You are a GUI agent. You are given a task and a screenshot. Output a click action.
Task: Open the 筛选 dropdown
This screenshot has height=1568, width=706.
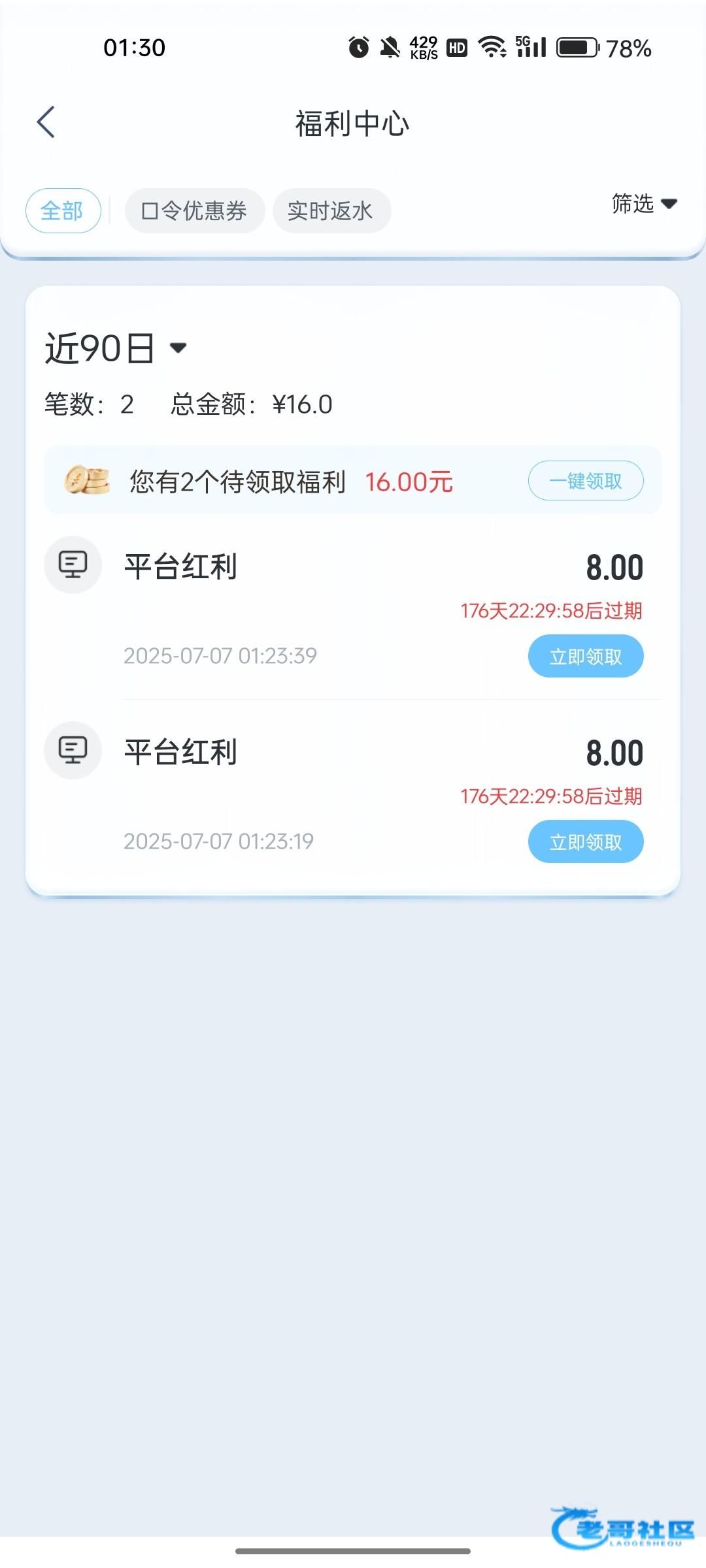point(644,204)
